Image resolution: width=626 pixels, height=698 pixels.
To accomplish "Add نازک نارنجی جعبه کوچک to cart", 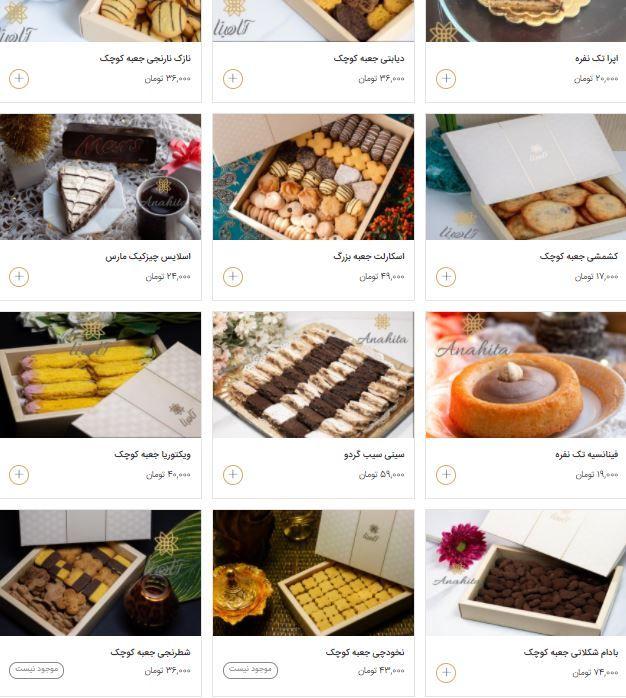I will (19, 78).
